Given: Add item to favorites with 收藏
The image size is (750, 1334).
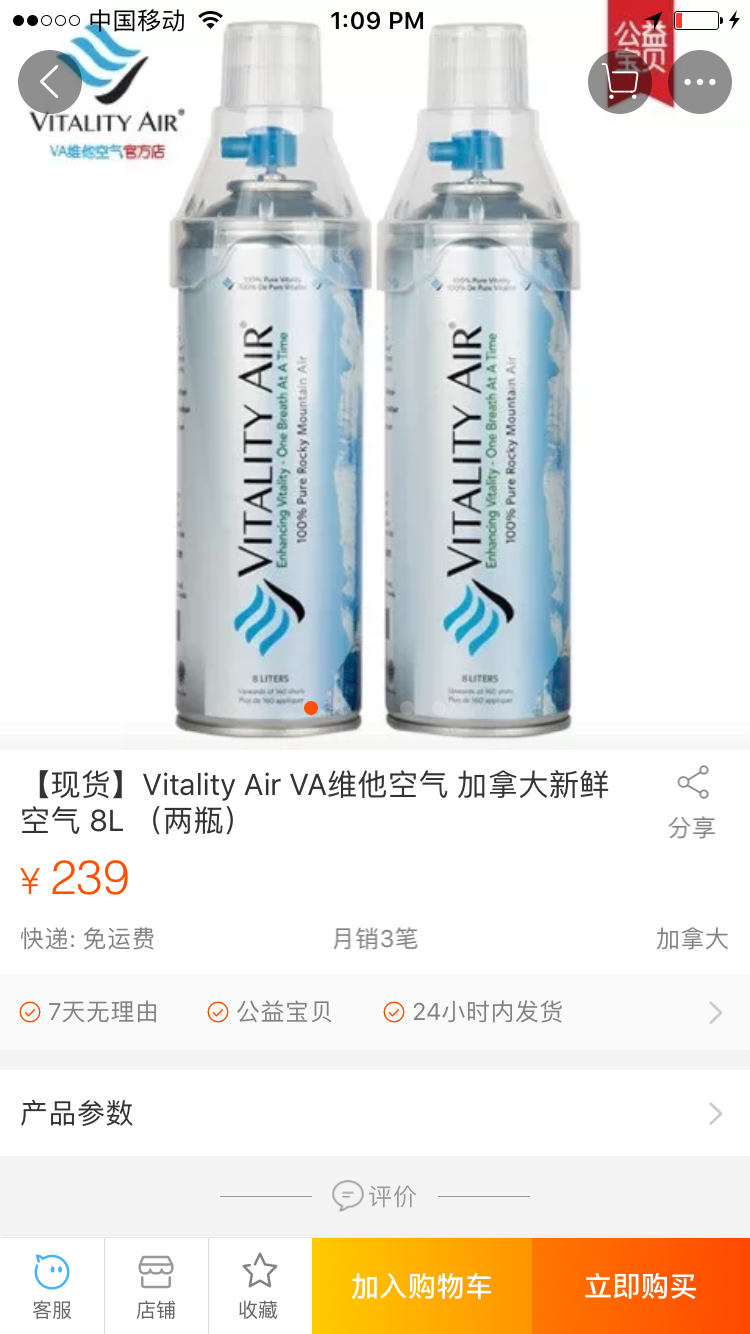Looking at the screenshot, I should pos(259,1286).
